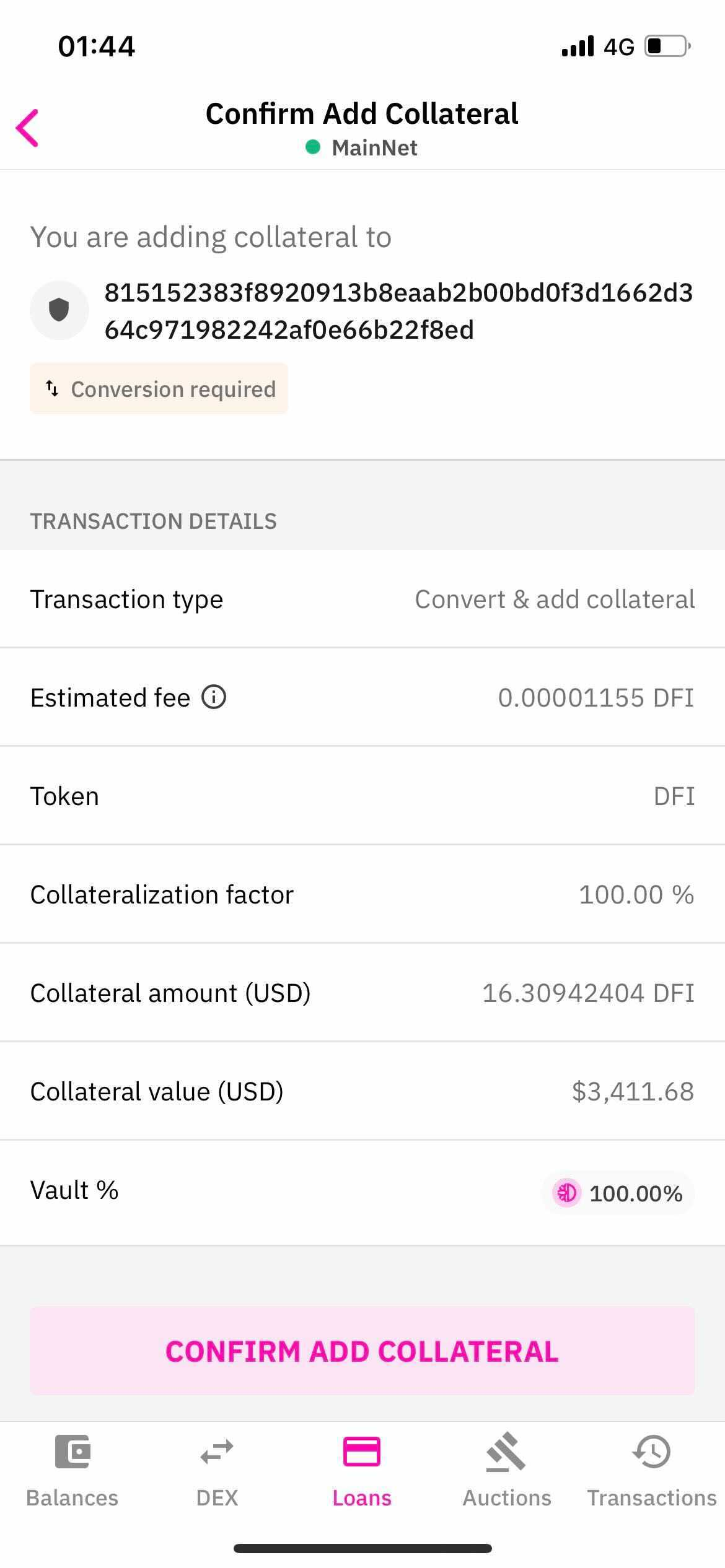725x1568 pixels.
Task: Go back with the pink chevron
Action: (x=27, y=128)
